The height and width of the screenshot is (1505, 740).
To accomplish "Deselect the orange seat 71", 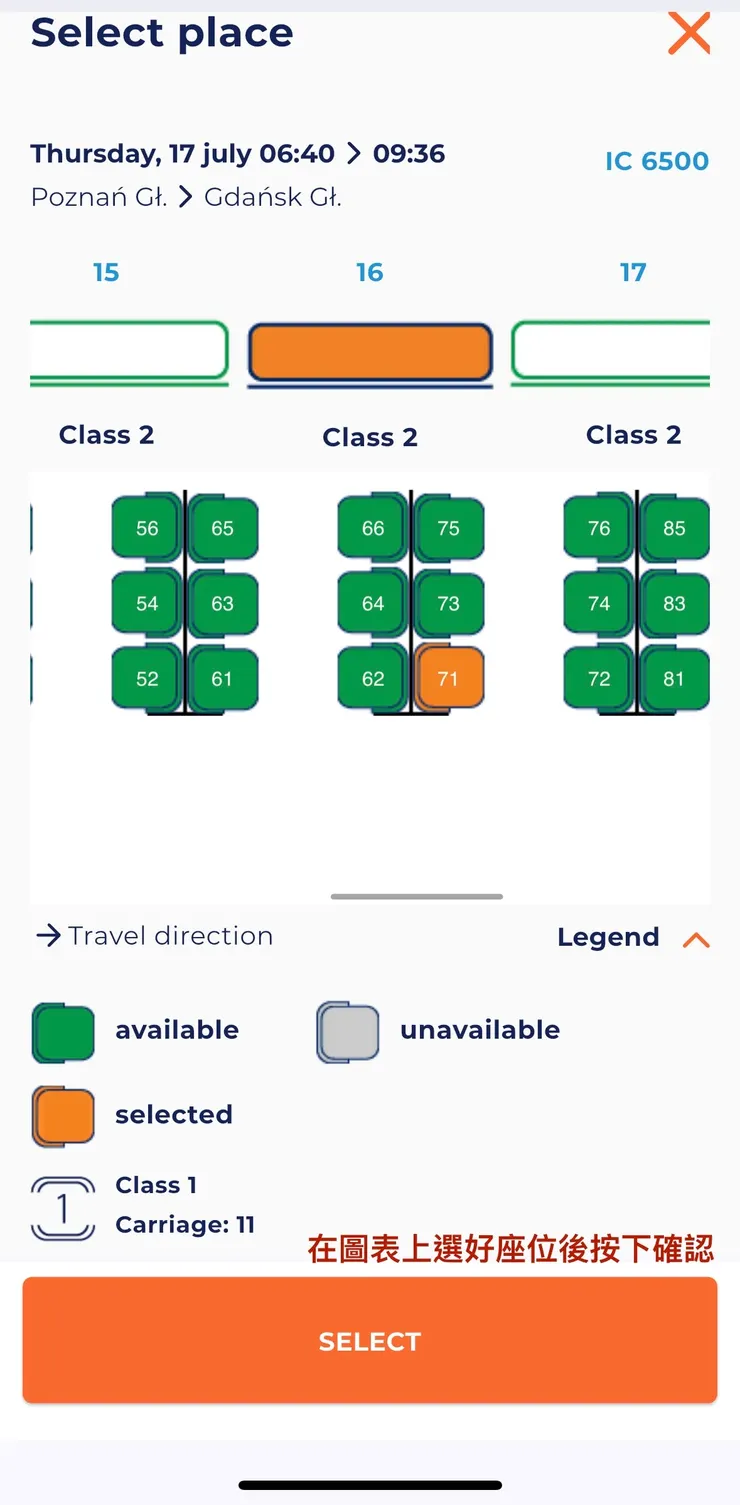I will (x=448, y=679).
